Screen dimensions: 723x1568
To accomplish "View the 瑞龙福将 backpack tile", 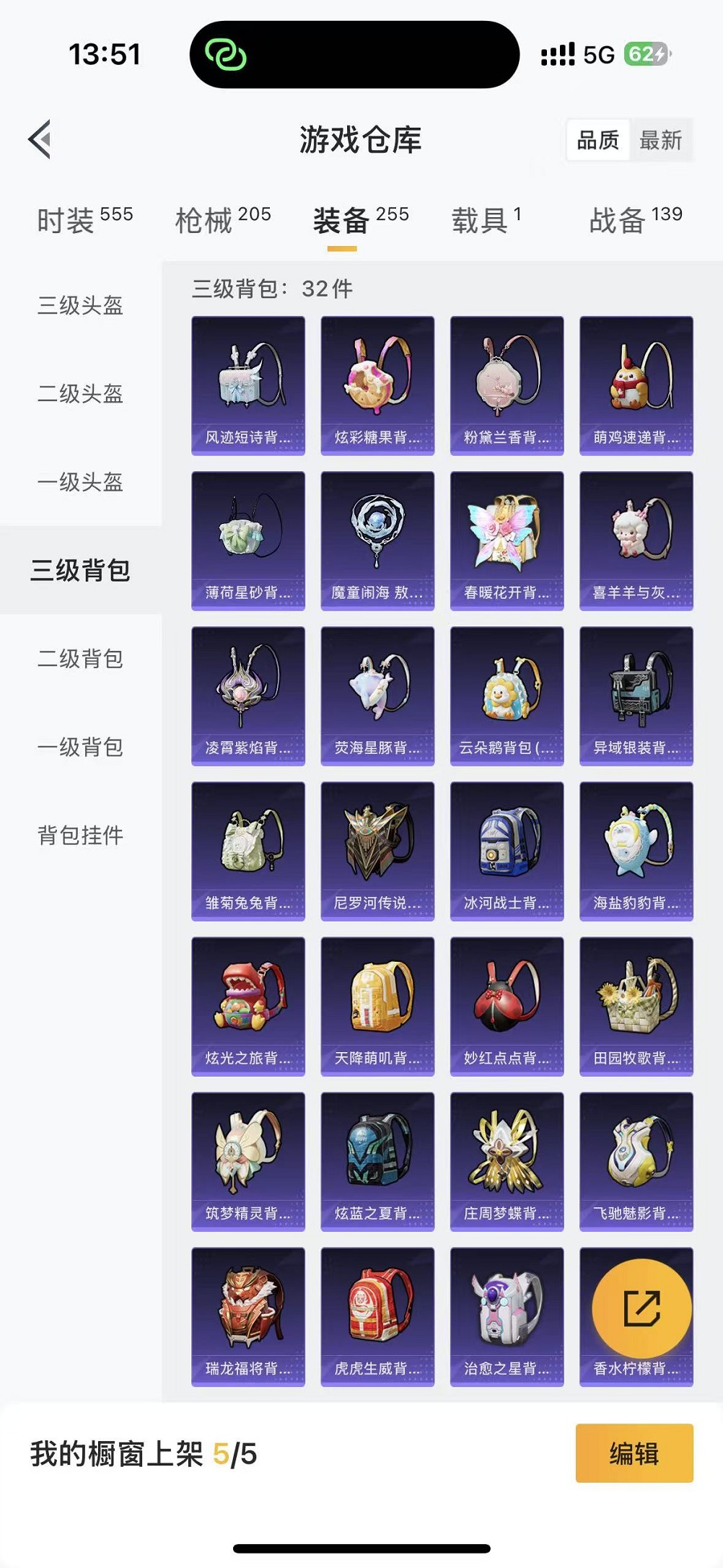I will coord(248,1317).
